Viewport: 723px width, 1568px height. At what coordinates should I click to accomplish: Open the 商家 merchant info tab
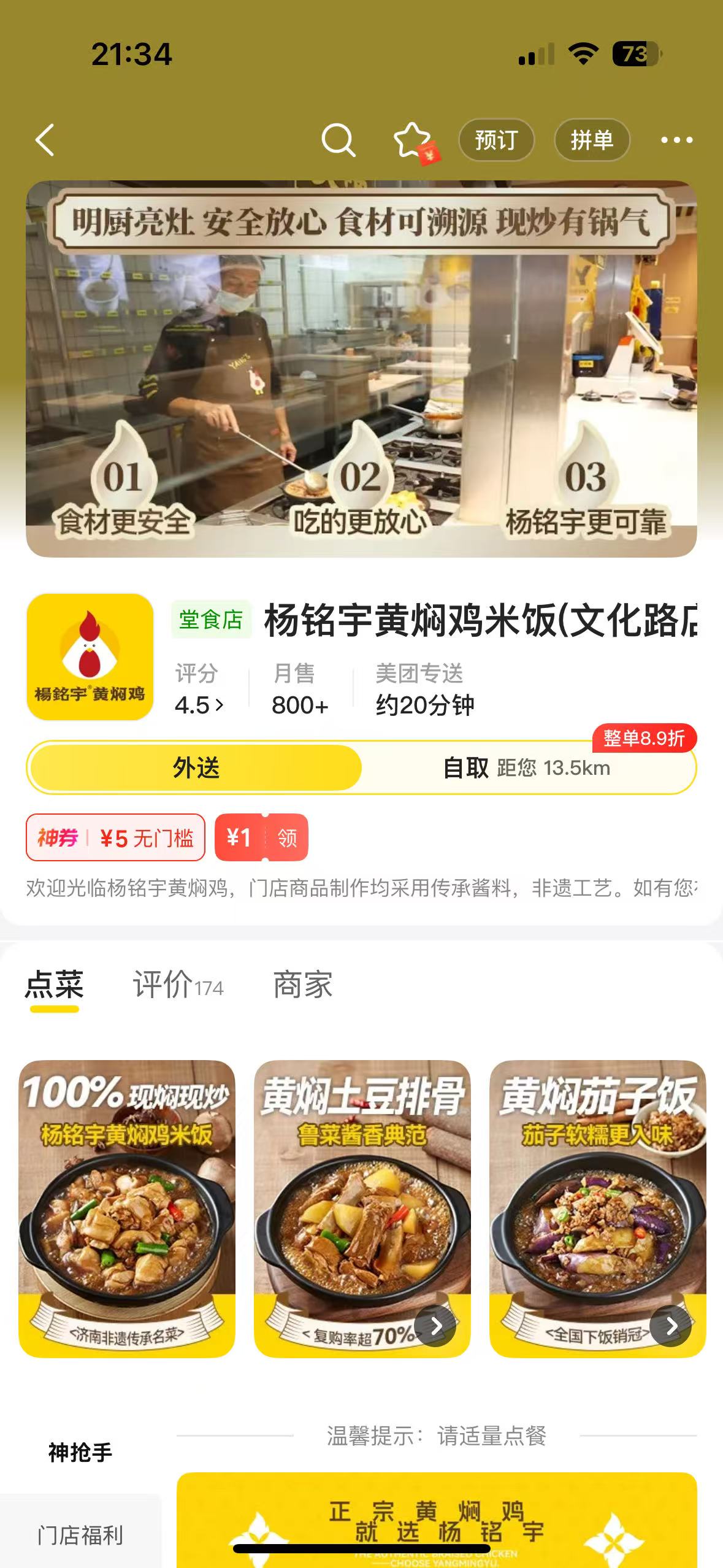click(302, 985)
